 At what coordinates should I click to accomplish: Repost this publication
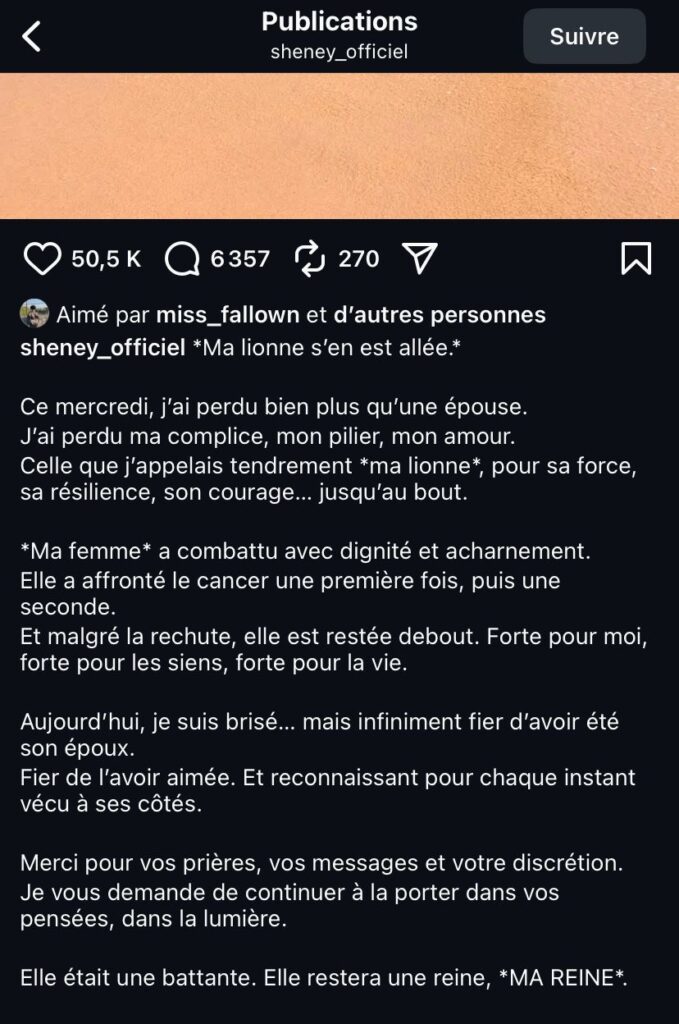click(311, 259)
